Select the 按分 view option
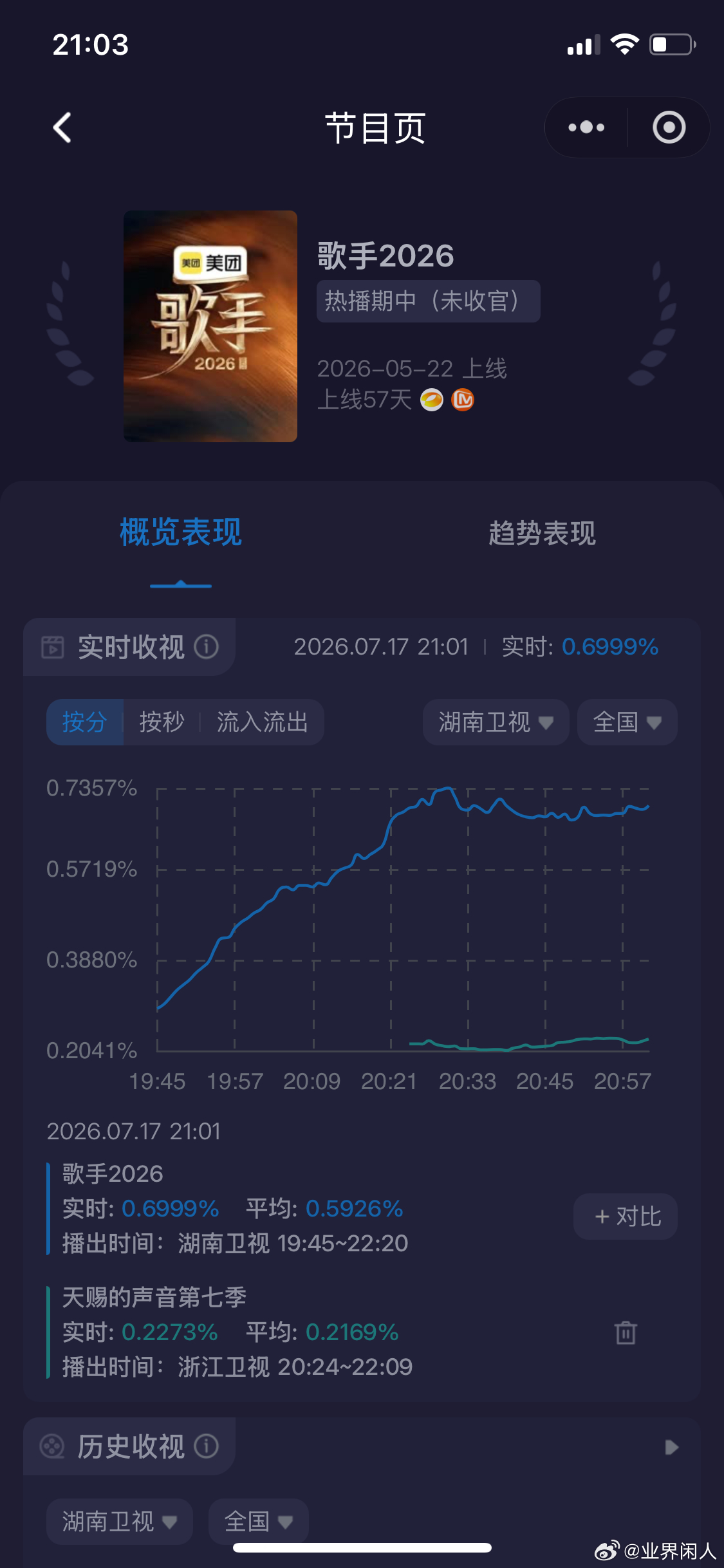The height and width of the screenshot is (1568, 724). [x=84, y=722]
